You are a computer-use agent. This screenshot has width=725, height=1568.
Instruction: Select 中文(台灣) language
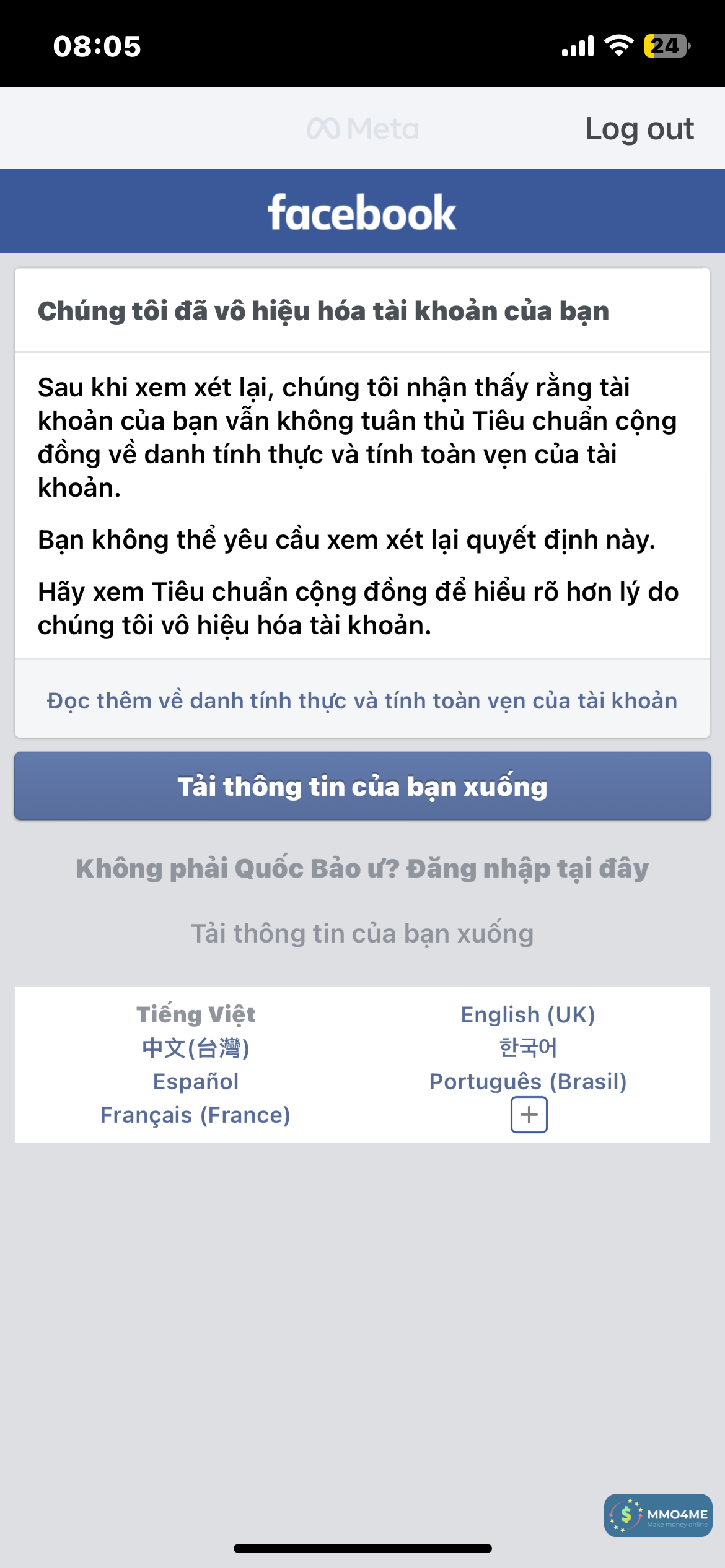pos(196,1048)
